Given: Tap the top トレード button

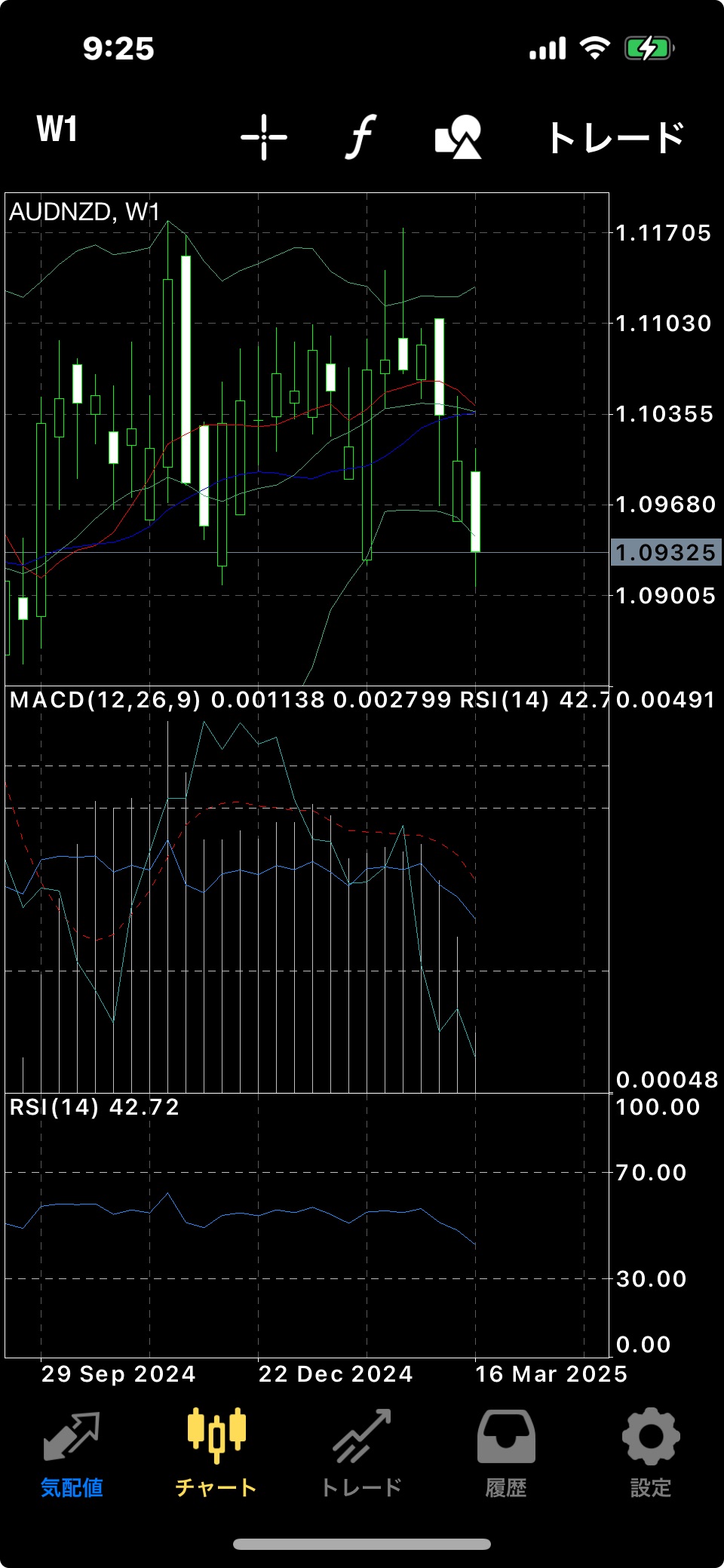Looking at the screenshot, I should [616, 138].
